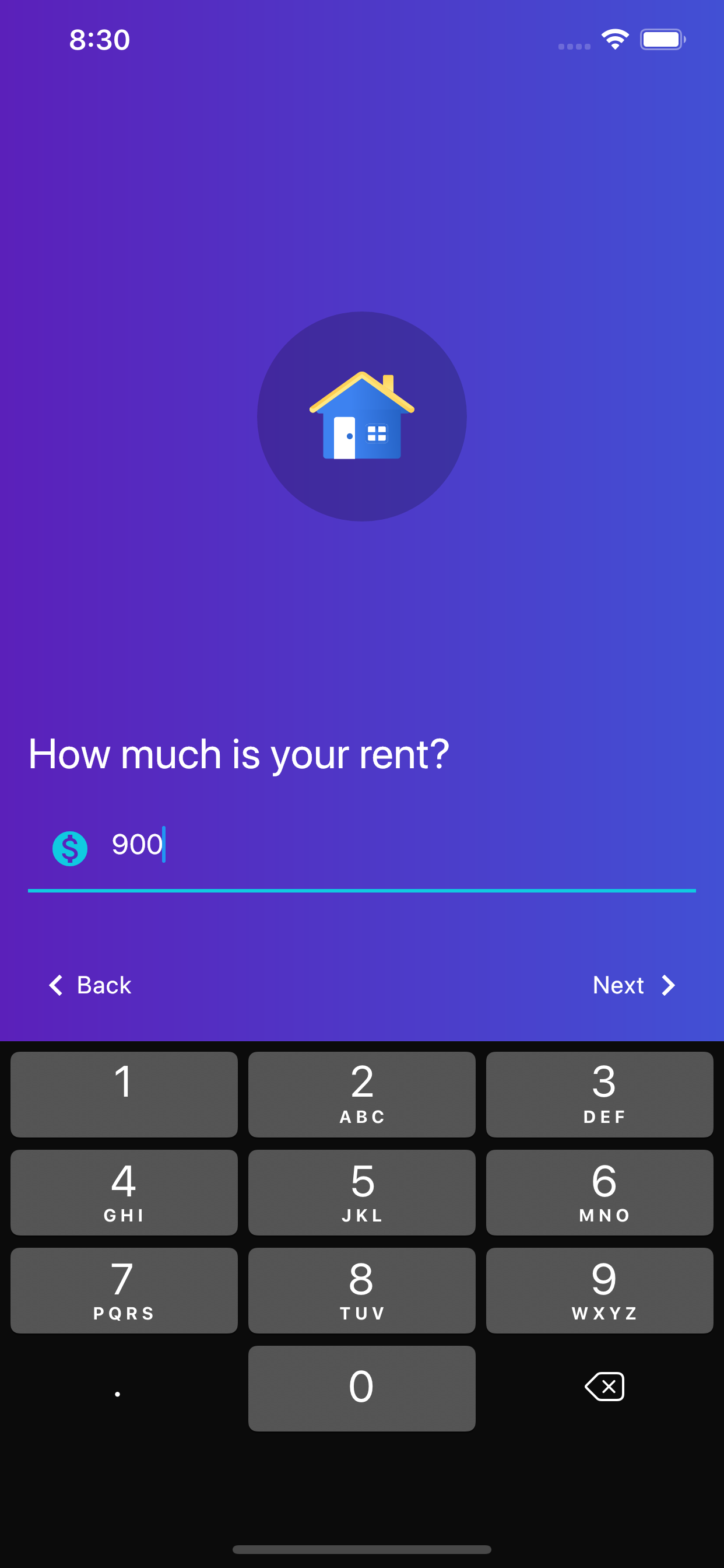This screenshot has width=724, height=1568.
Task: Tap the Next button
Action: click(632, 985)
